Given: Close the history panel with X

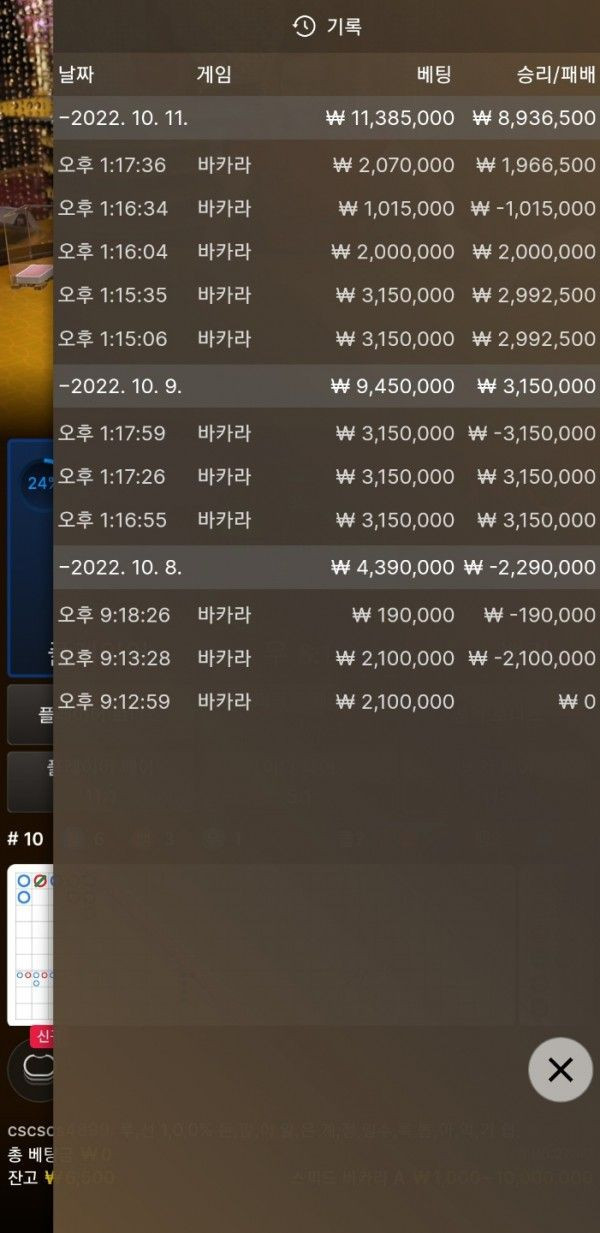Looking at the screenshot, I should [560, 1070].
